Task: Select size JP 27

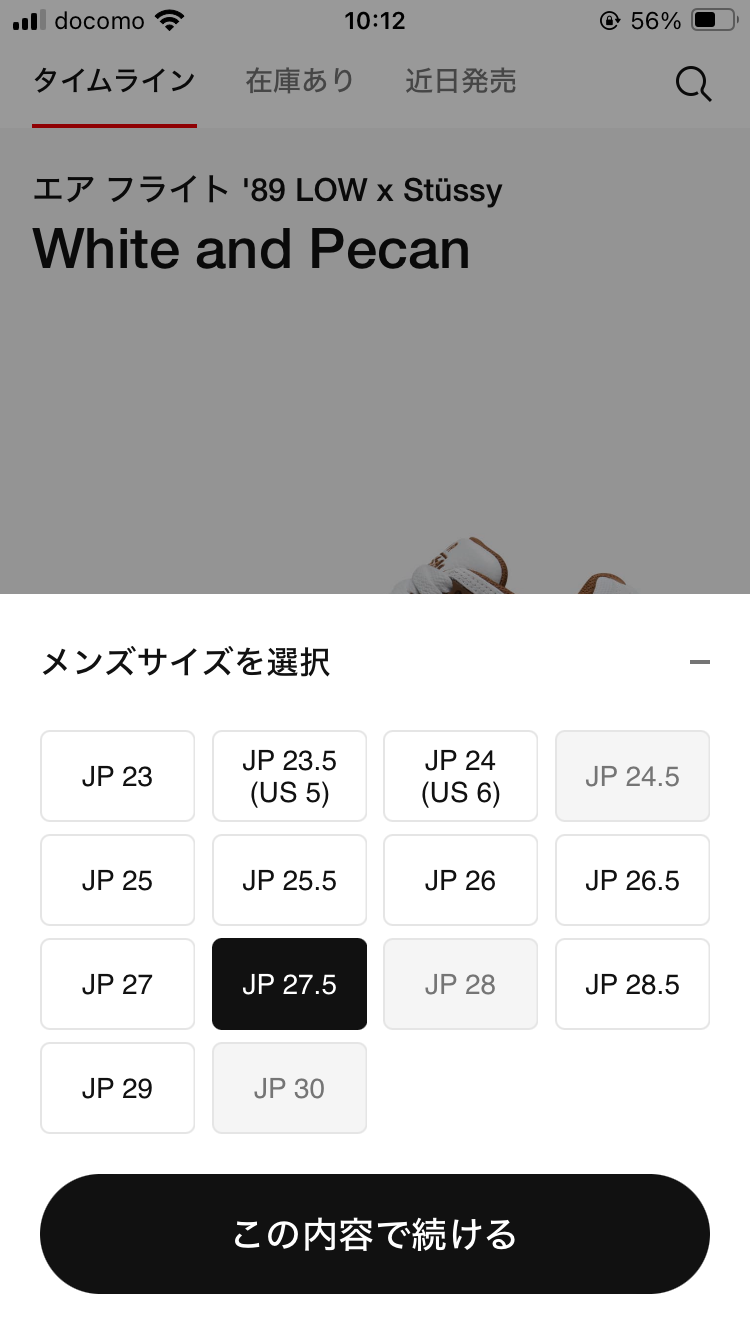Action: tap(117, 984)
